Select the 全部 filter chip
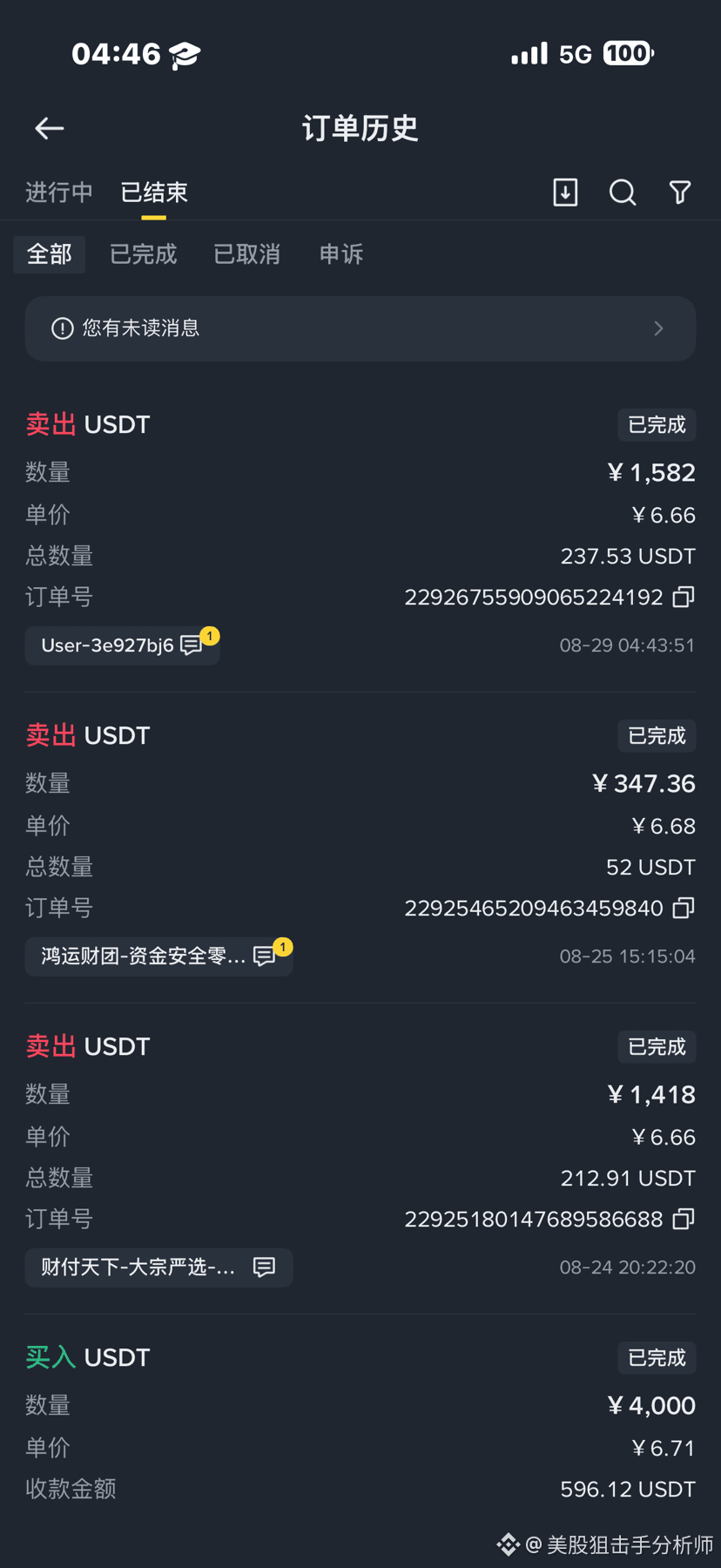The image size is (721, 1568). pos(50,254)
